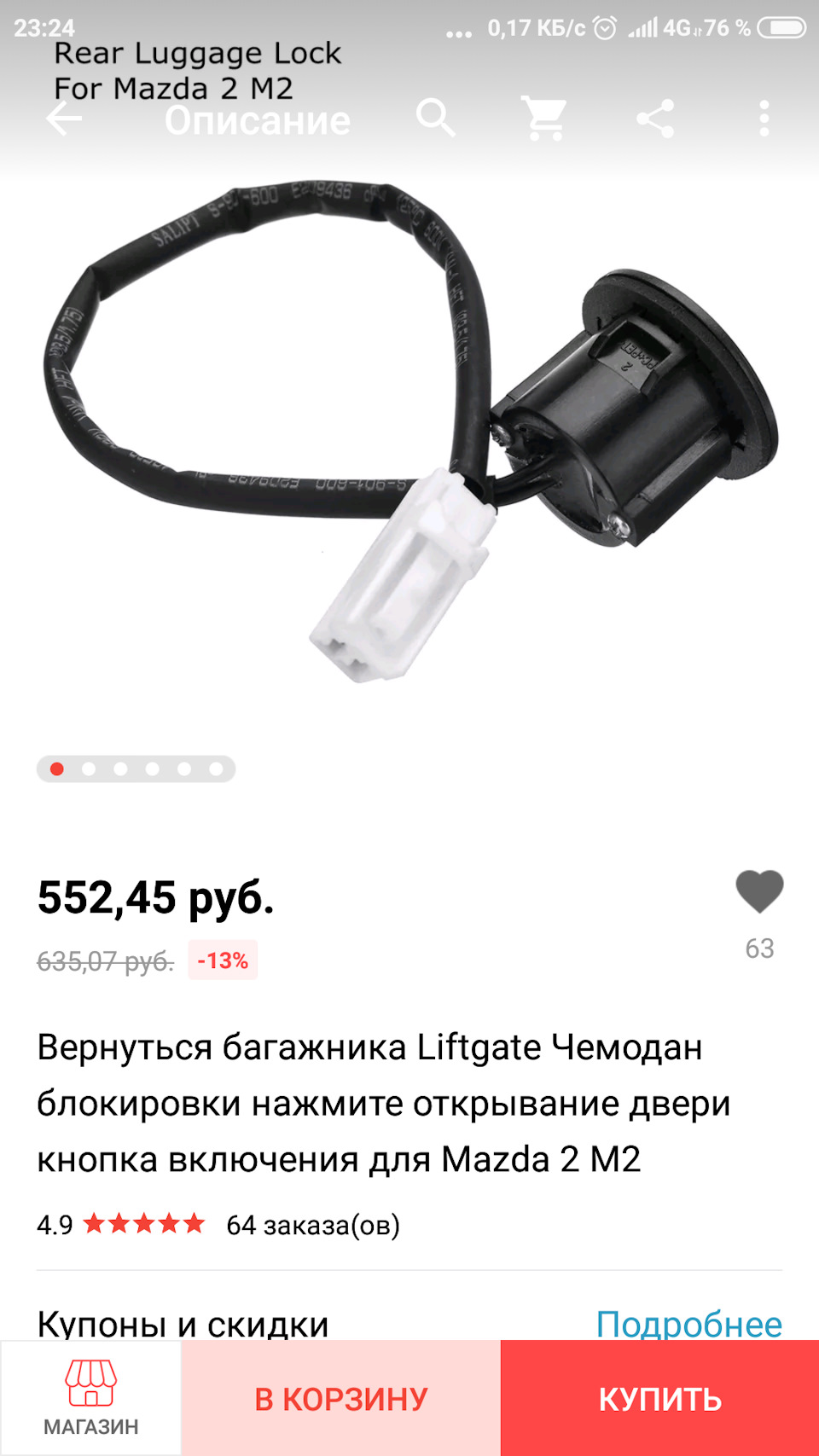Buy now with КУПИТЬ button

click(659, 1399)
